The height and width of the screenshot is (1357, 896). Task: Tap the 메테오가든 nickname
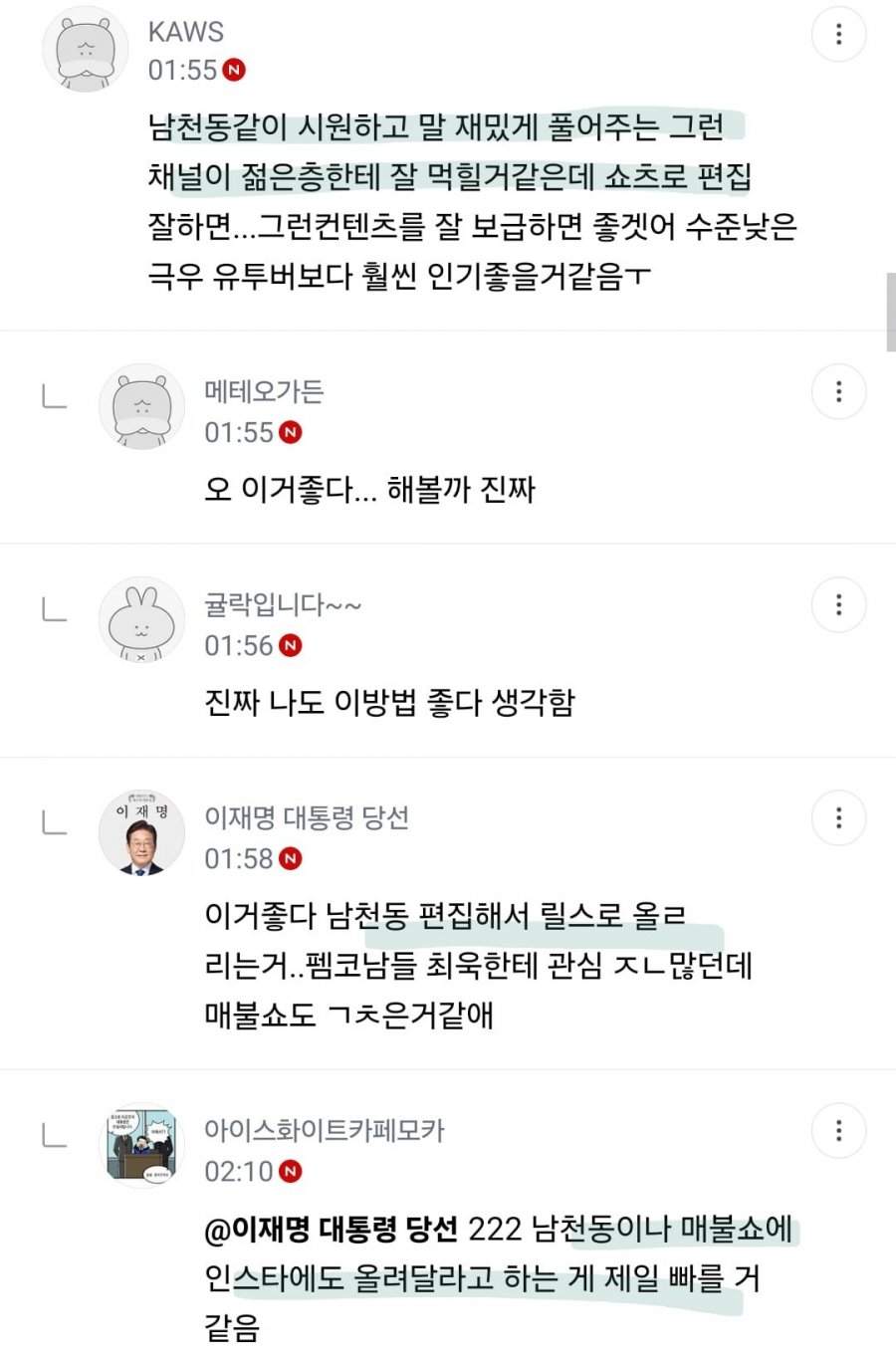(x=264, y=391)
